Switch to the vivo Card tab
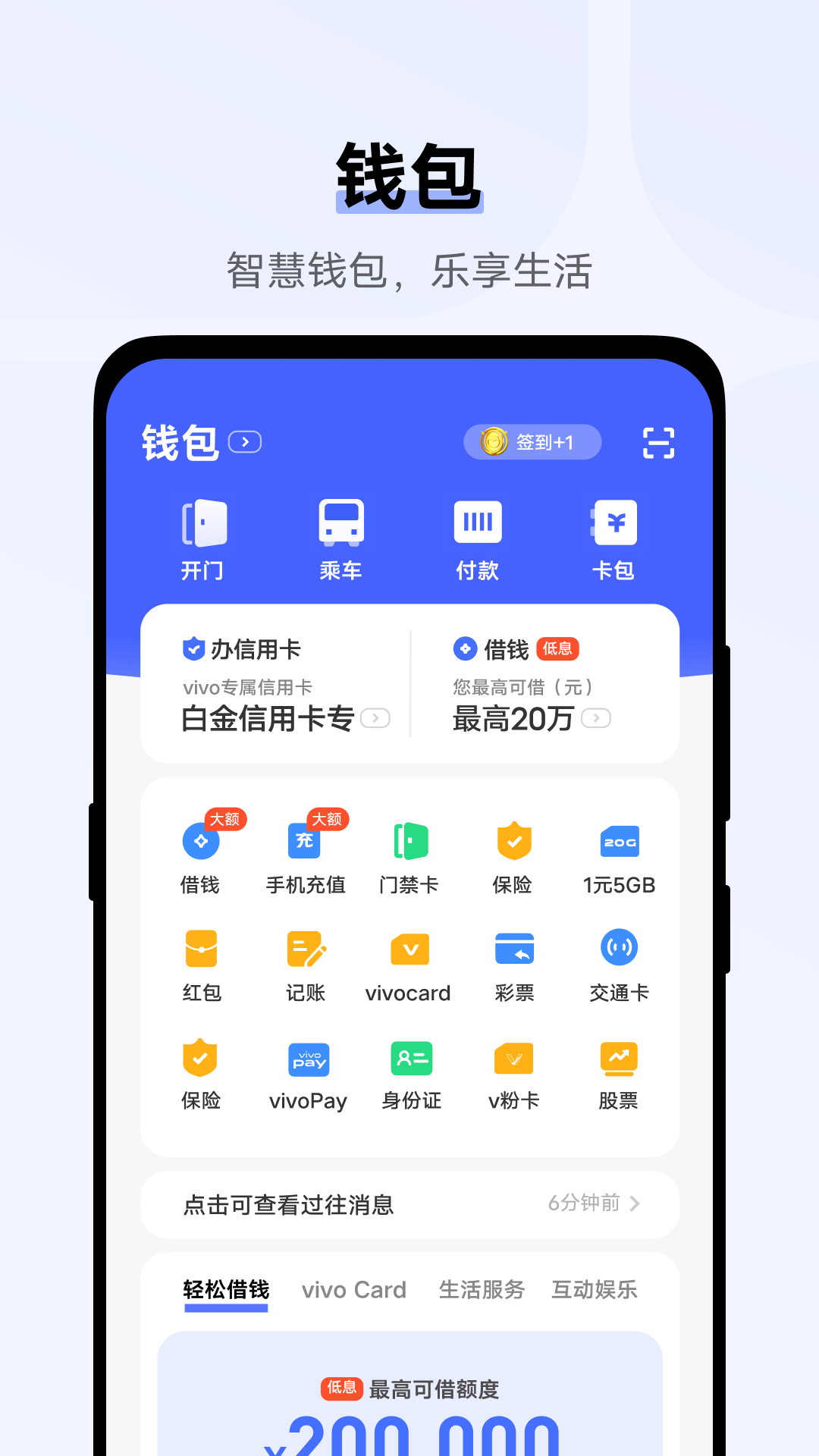This screenshot has height=1456, width=819. click(353, 1290)
